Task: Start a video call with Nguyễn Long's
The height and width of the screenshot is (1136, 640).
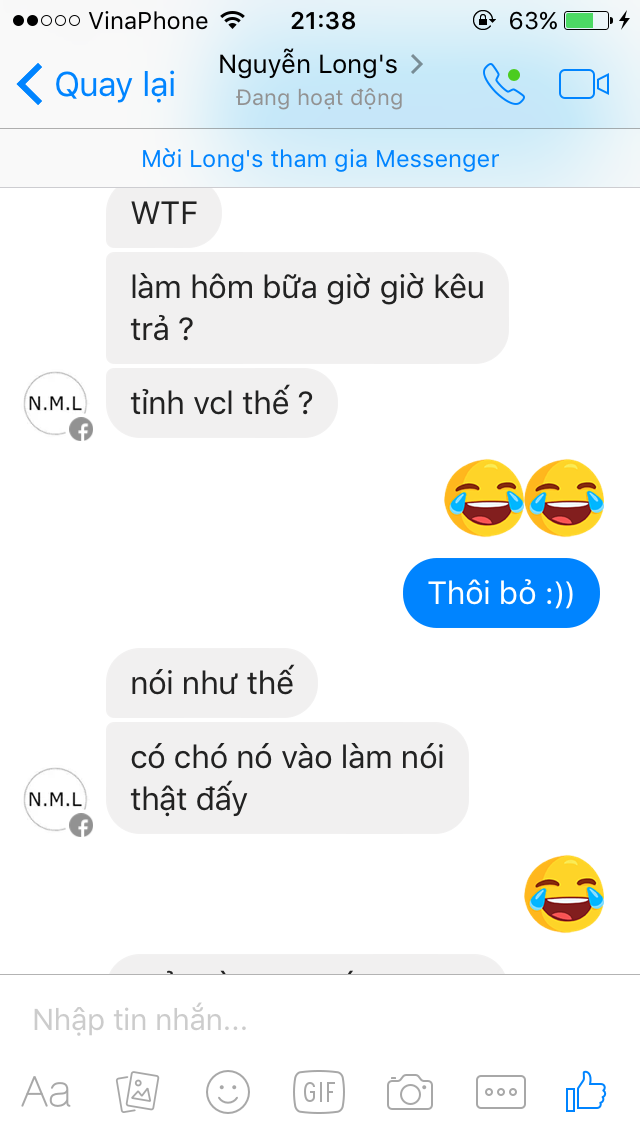Action: [583, 84]
